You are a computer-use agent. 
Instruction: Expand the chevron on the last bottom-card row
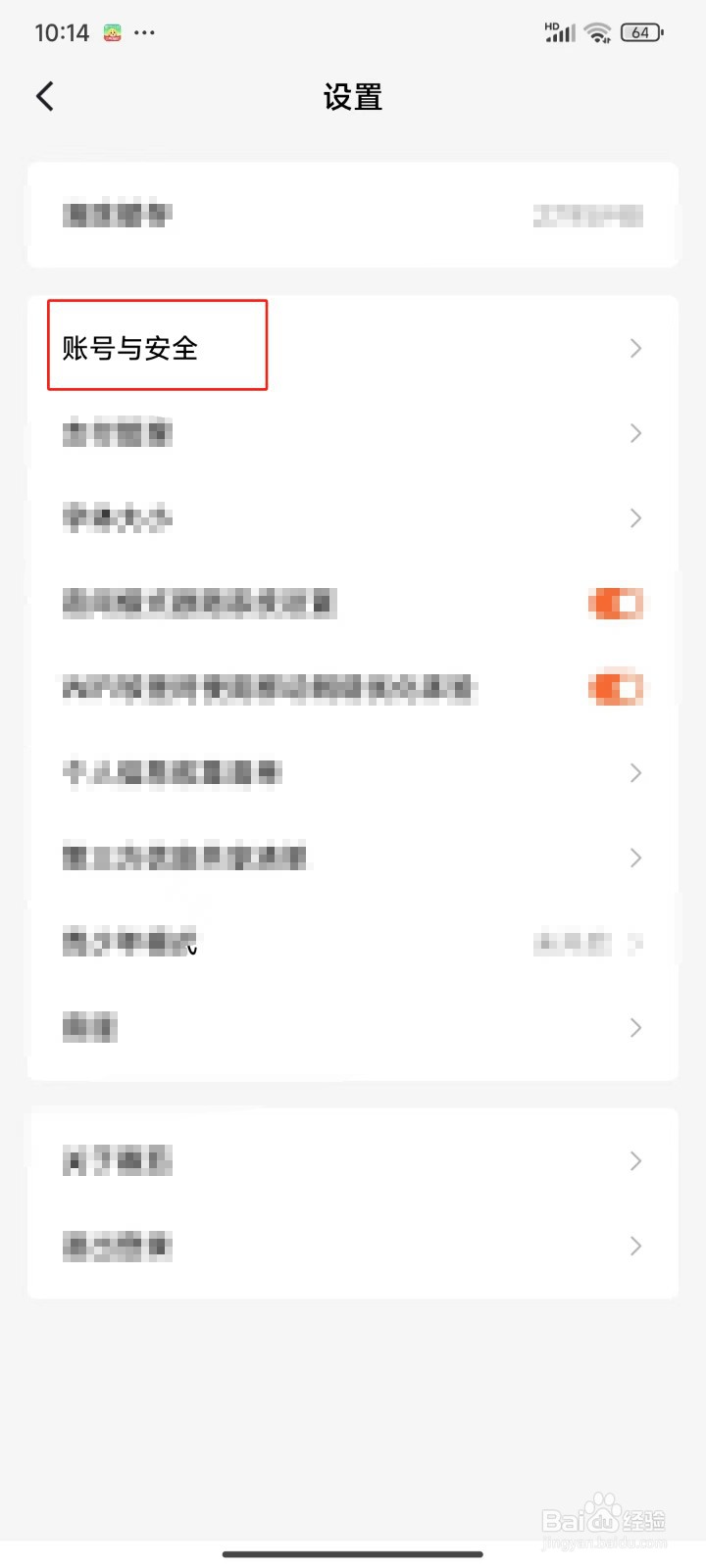(x=635, y=1246)
